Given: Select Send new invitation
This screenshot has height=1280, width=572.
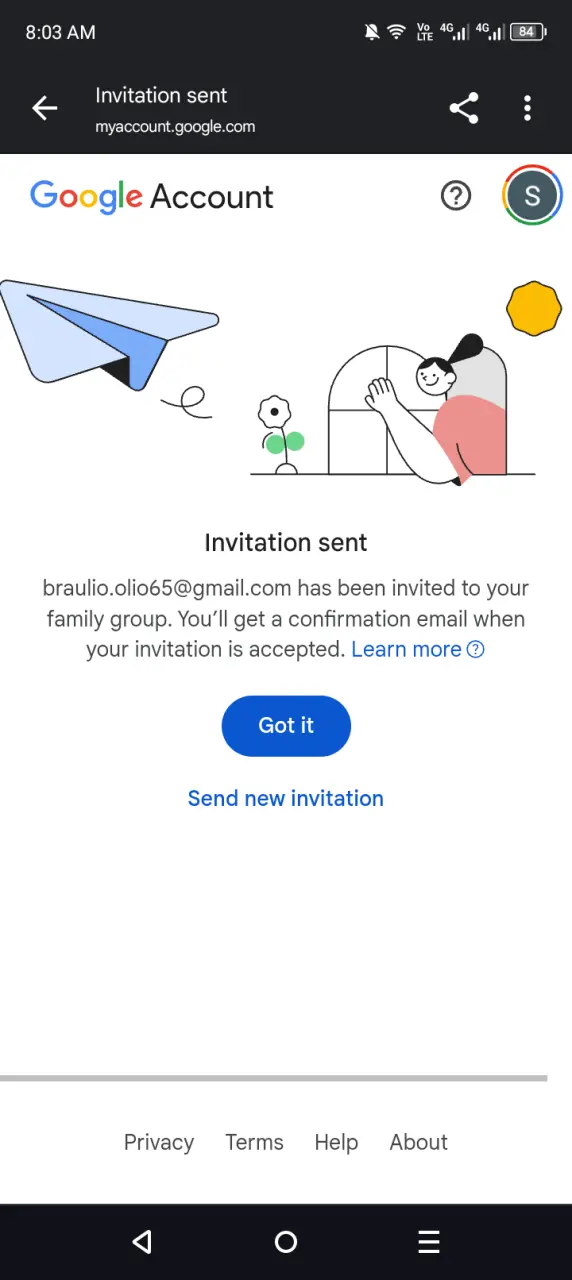Looking at the screenshot, I should pyautogui.click(x=286, y=798).
